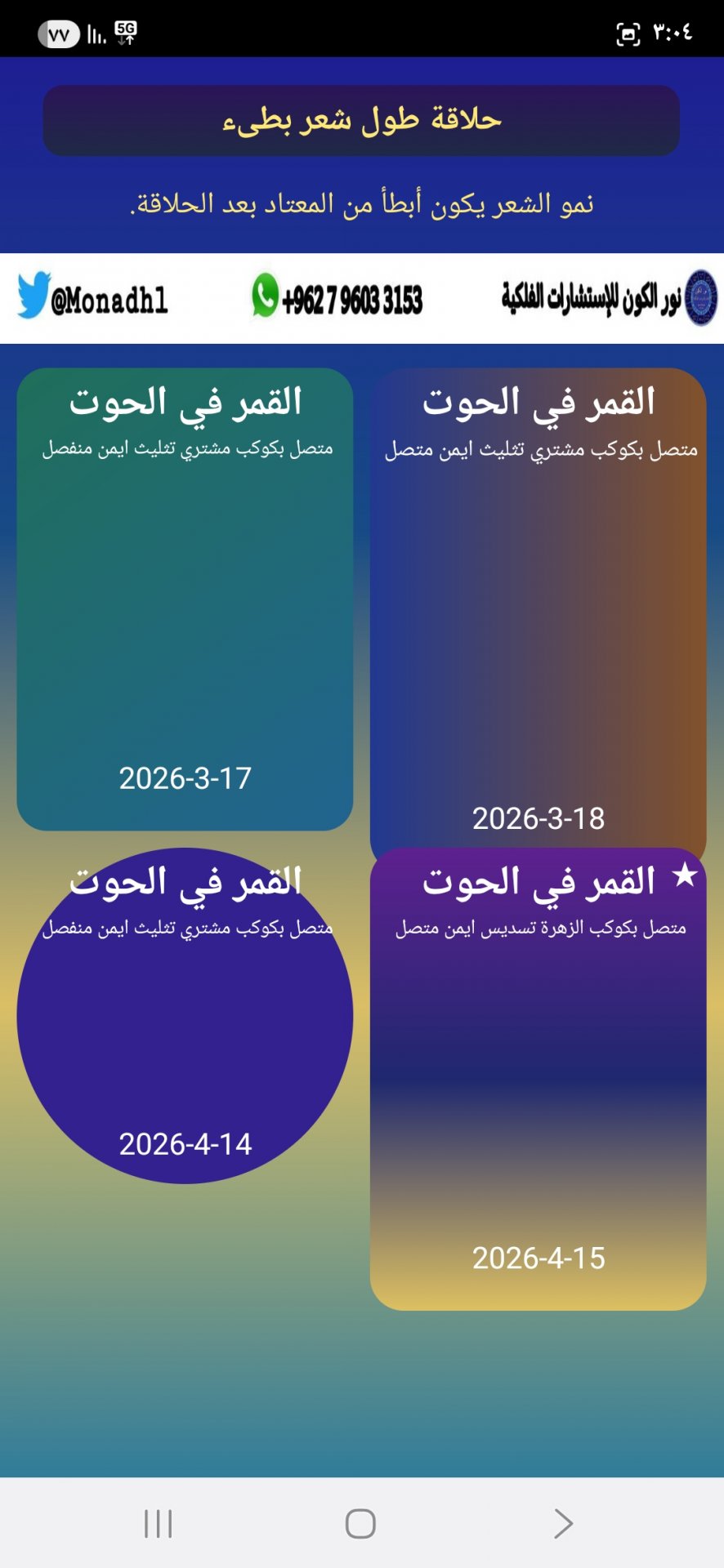
Task: Tap the WhatsApp contact icon
Action: (x=266, y=296)
